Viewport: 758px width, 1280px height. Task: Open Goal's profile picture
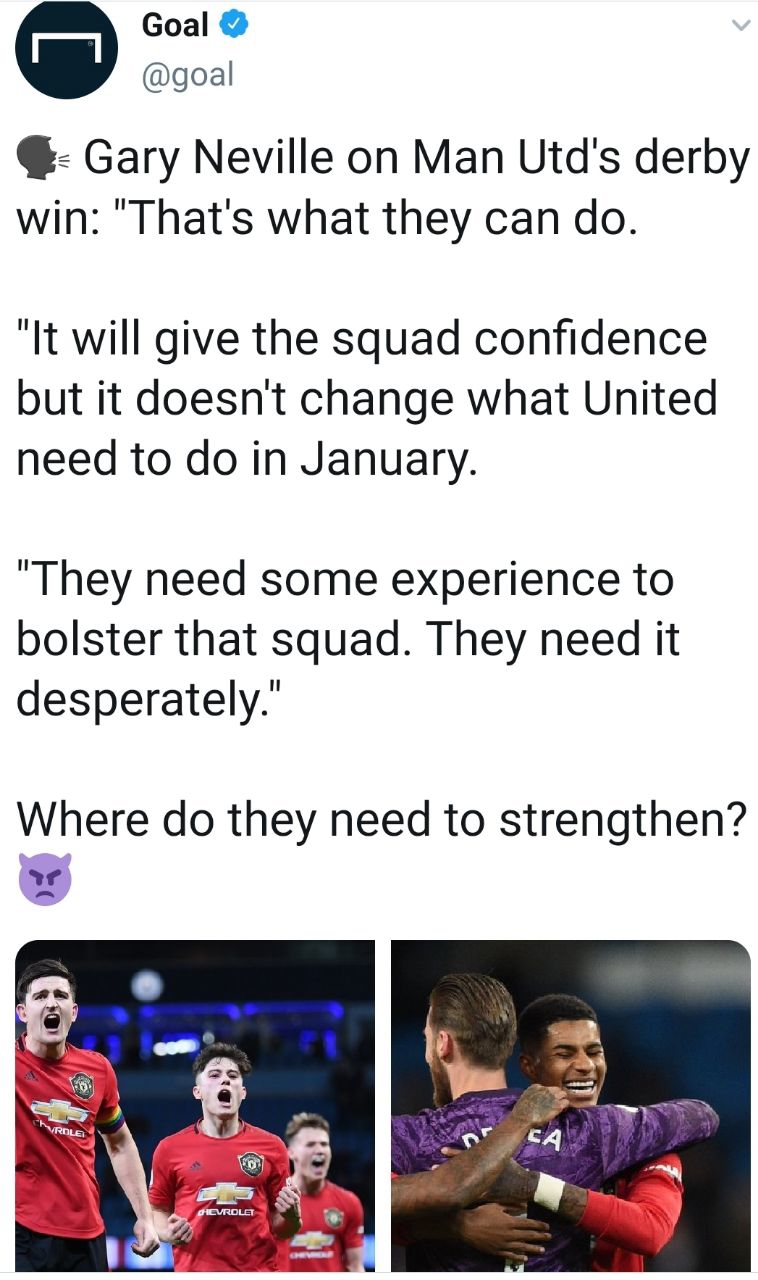(x=67, y=49)
